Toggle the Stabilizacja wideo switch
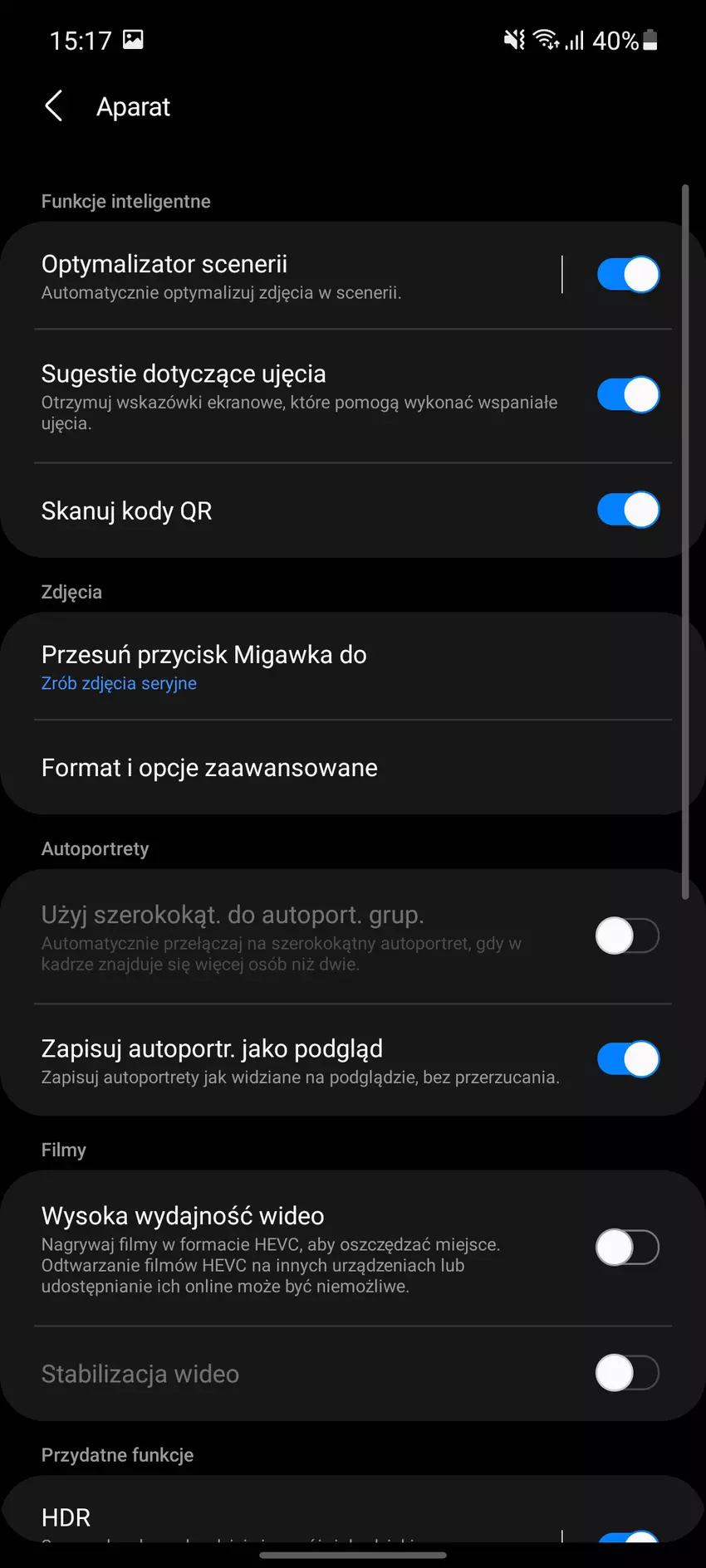This screenshot has height=1568, width=706. click(628, 1373)
